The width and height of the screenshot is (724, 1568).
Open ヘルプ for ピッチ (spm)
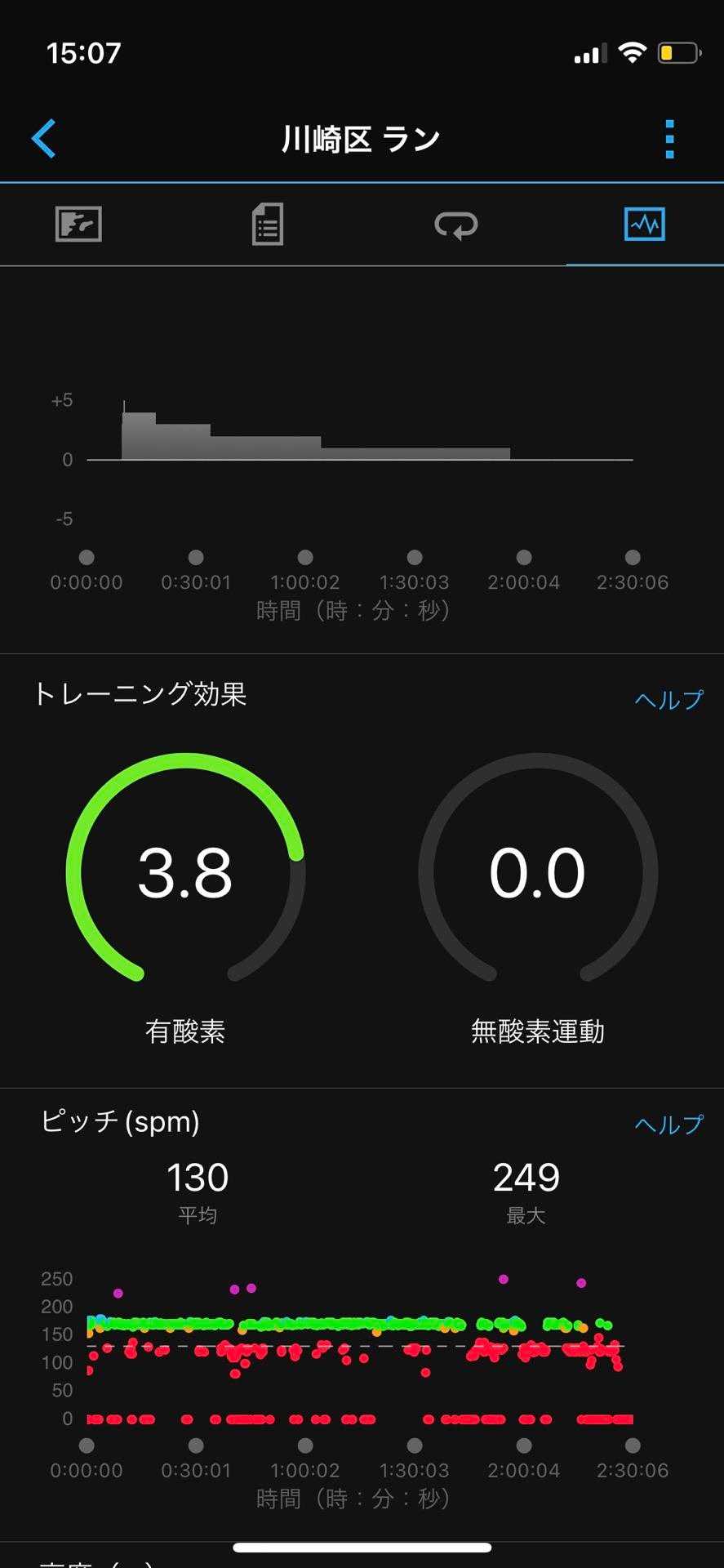tap(668, 1124)
